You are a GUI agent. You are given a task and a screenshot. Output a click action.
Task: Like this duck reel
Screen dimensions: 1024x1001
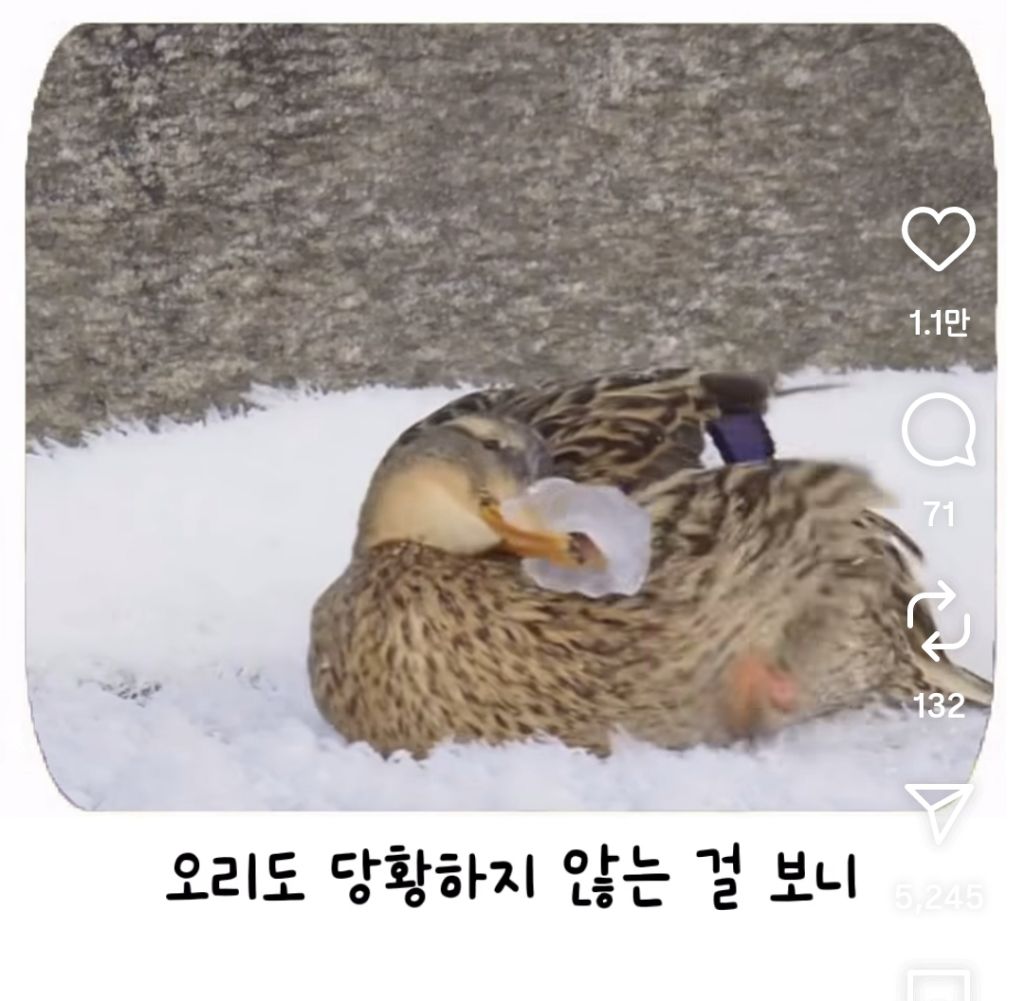point(938,239)
